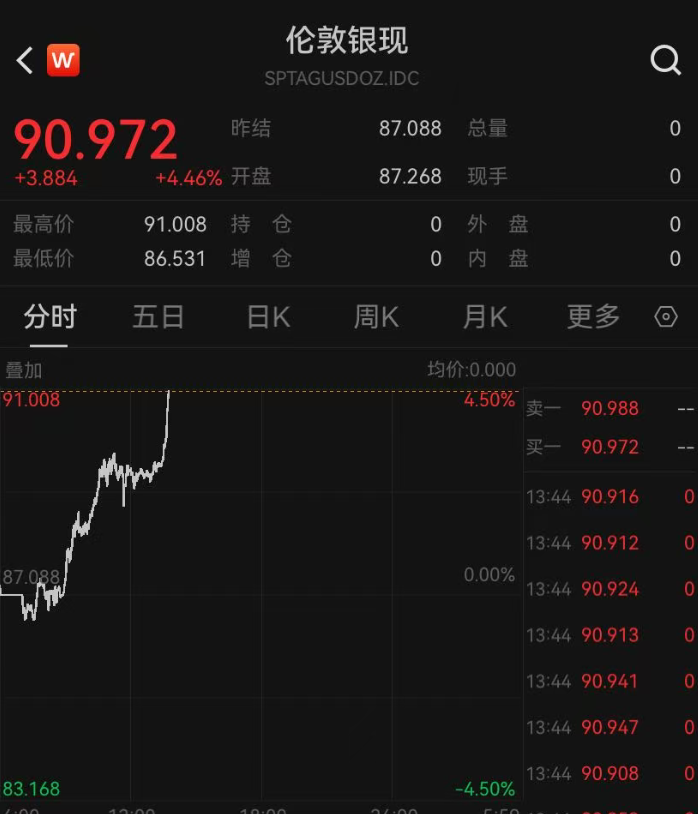Switch to the 五日 chart tab
The image size is (698, 814).
click(x=158, y=318)
